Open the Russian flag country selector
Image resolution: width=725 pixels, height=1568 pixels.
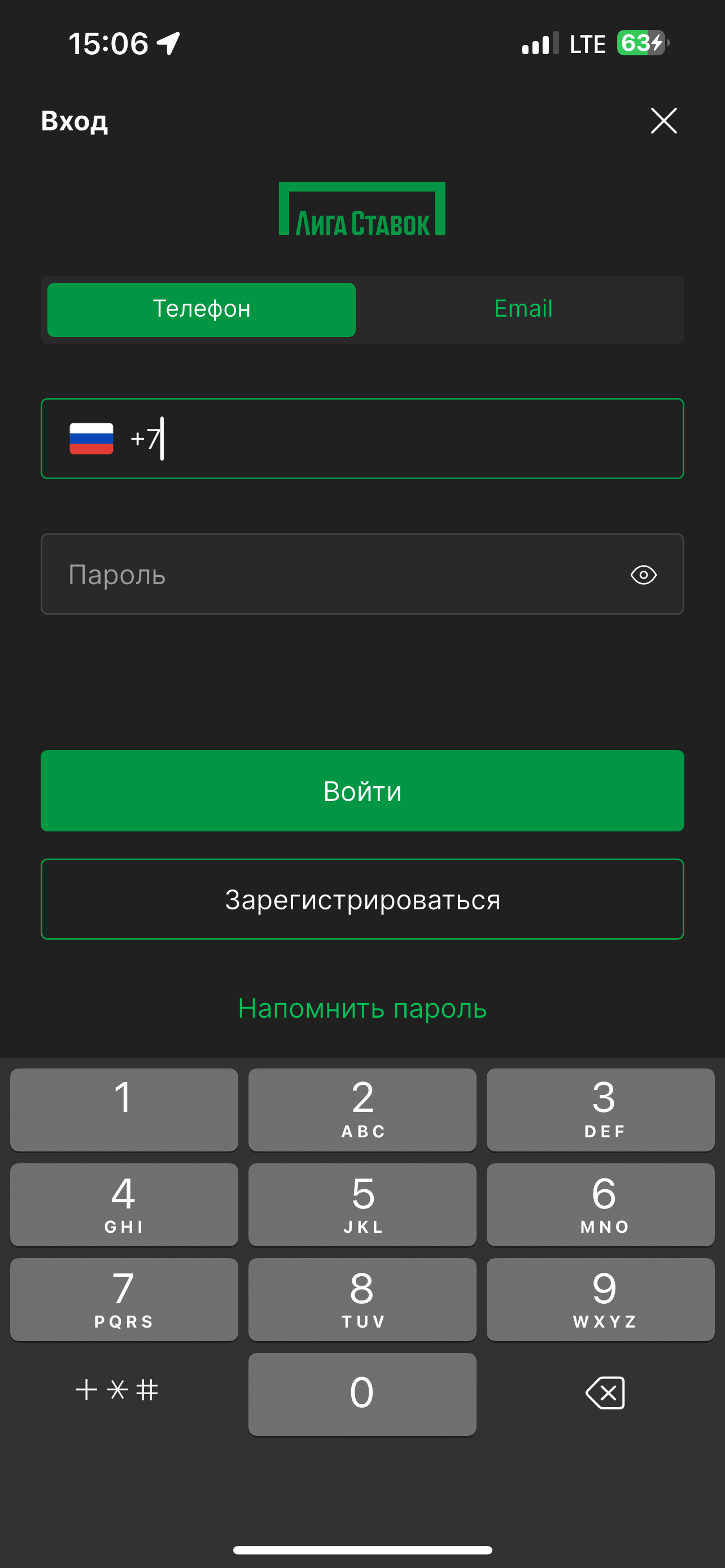click(91, 438)
